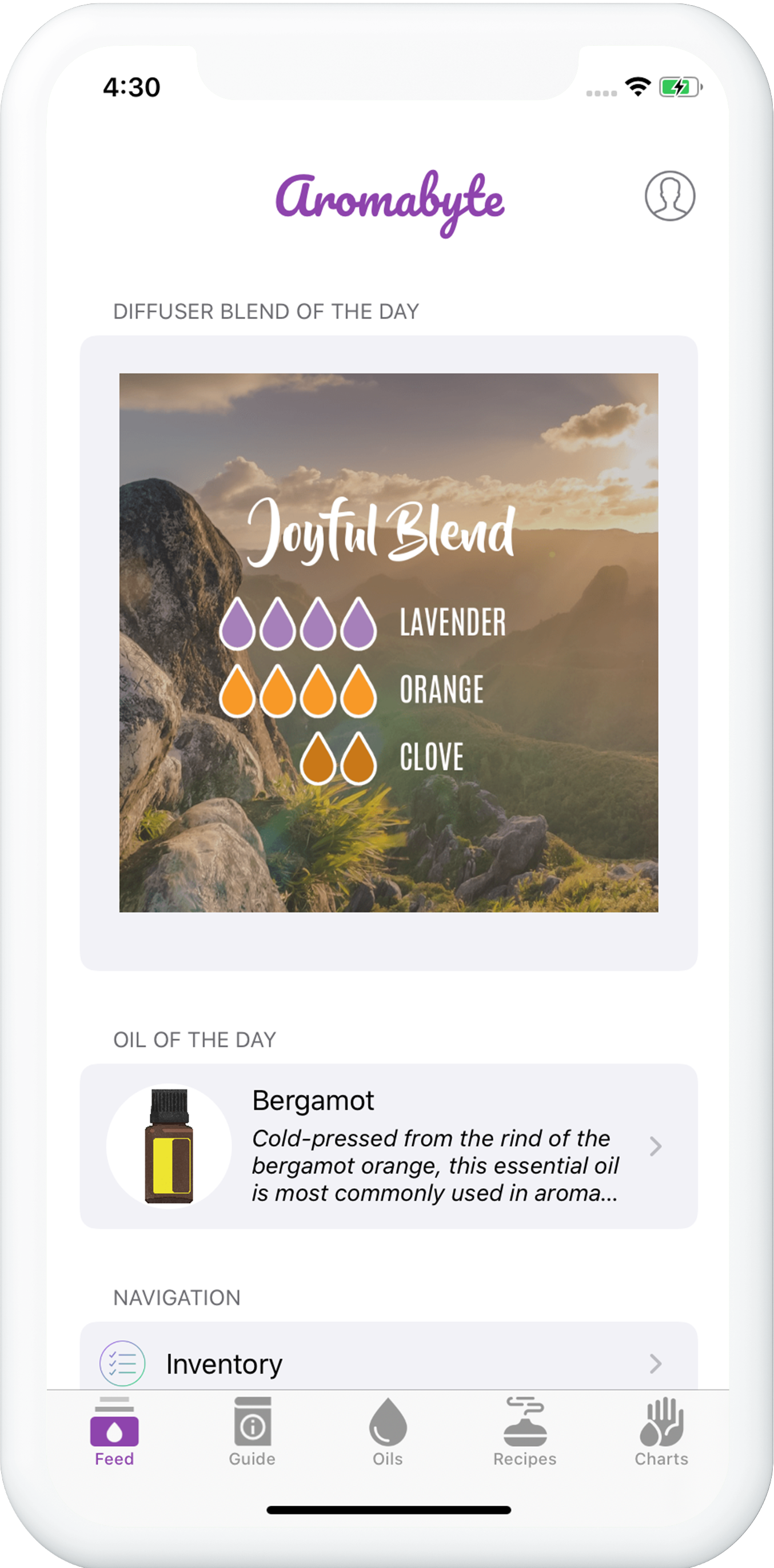Switch to the Recipes tab
Image resolution: width=774 pixels, height=1568 pixels.
[525, 1432]
